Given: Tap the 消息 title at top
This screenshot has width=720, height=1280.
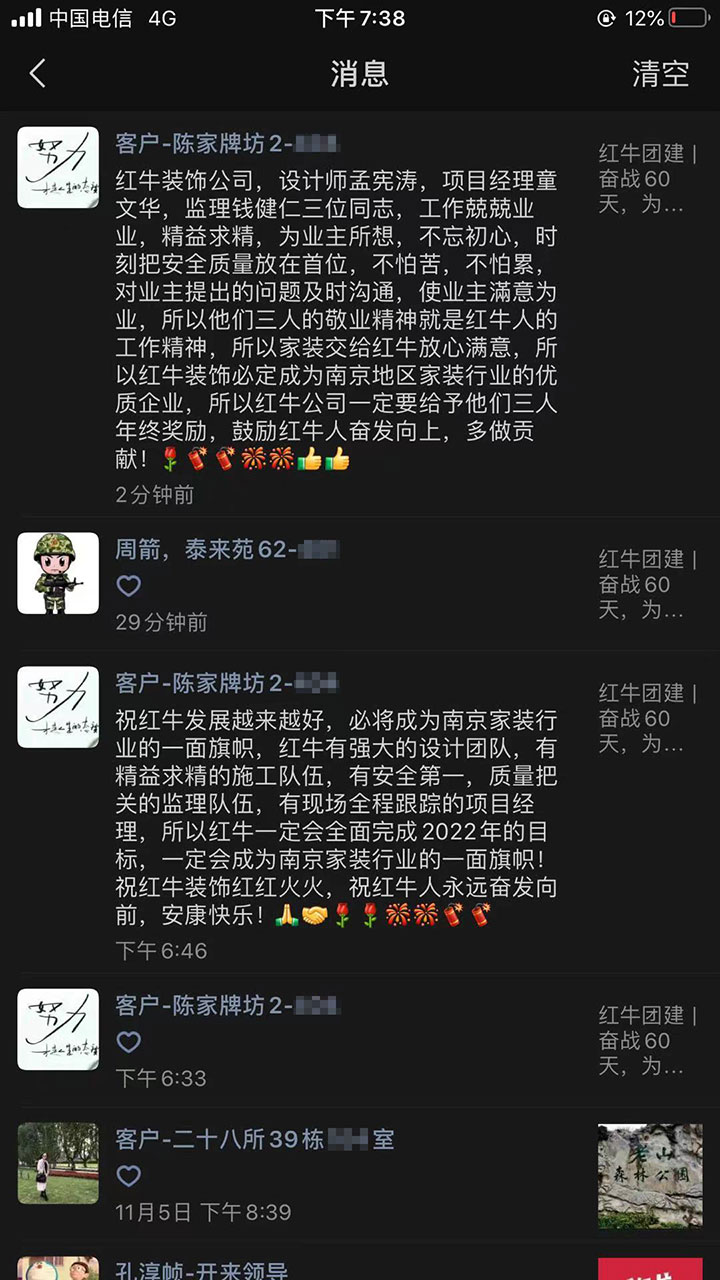Looking at the screenshot, I should (360, 74).
